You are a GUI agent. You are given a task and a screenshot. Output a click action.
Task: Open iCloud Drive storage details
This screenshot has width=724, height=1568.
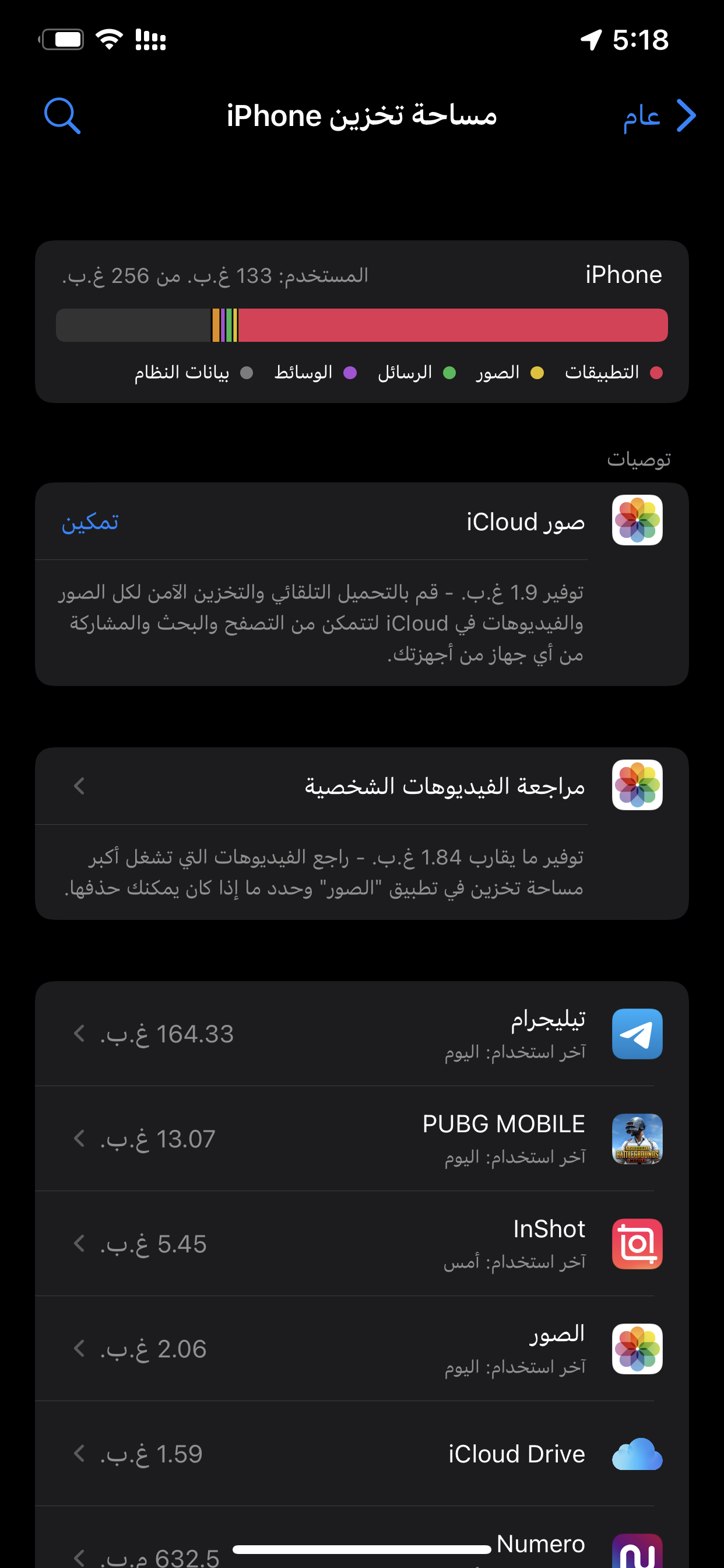361,1454
